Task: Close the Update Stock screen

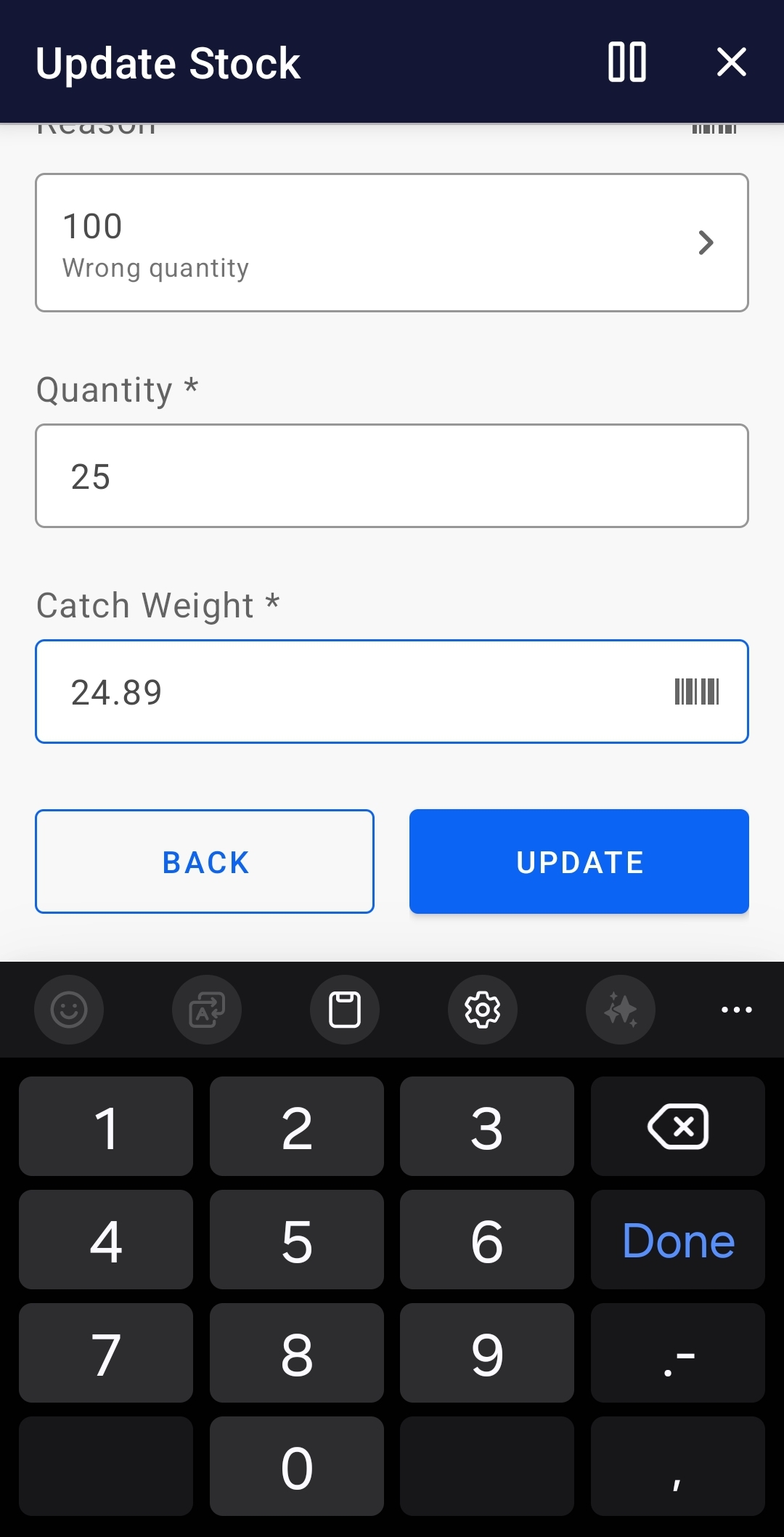Action: point(732,62)
